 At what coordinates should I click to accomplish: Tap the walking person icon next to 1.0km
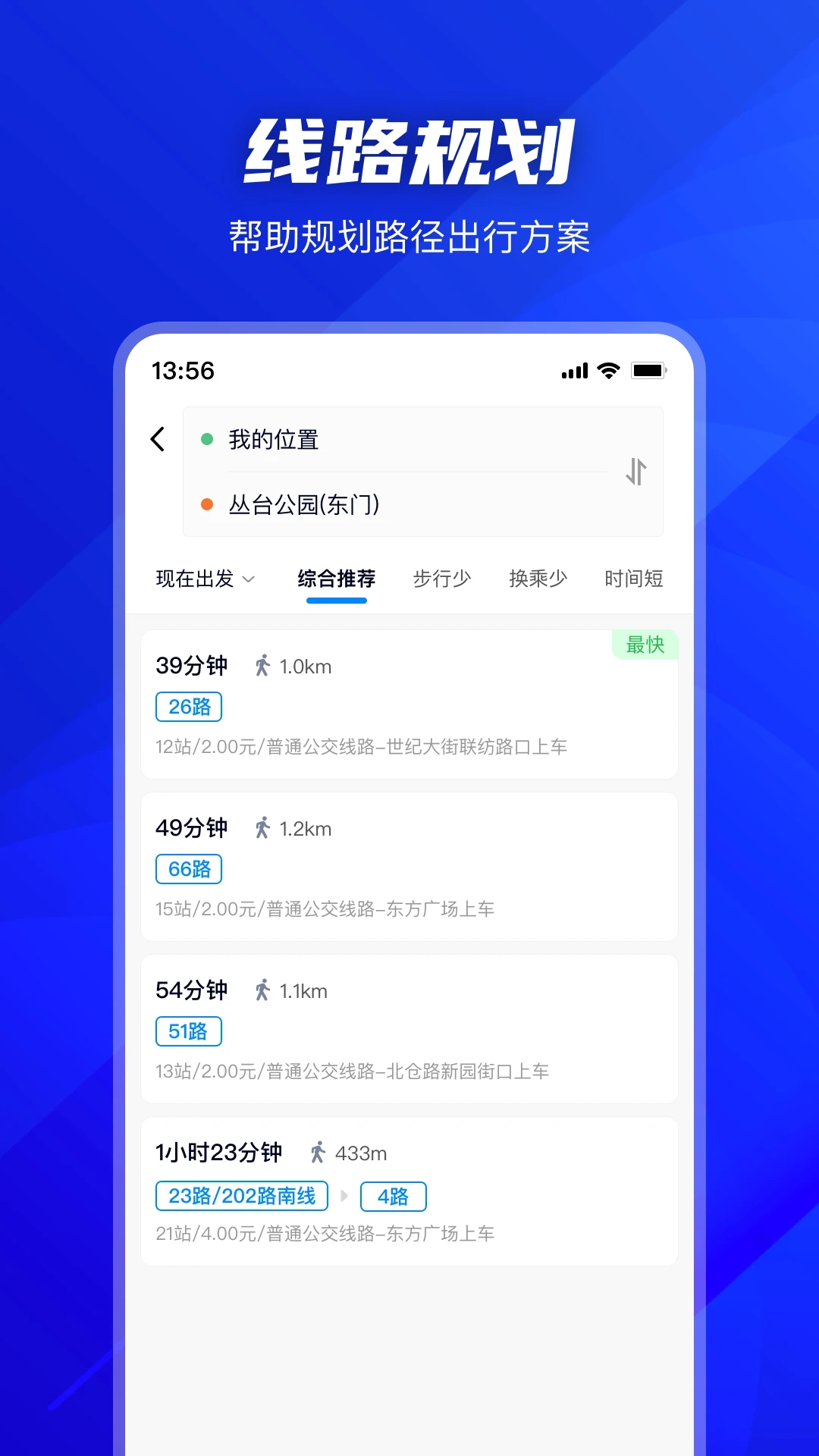pos(263,665)
